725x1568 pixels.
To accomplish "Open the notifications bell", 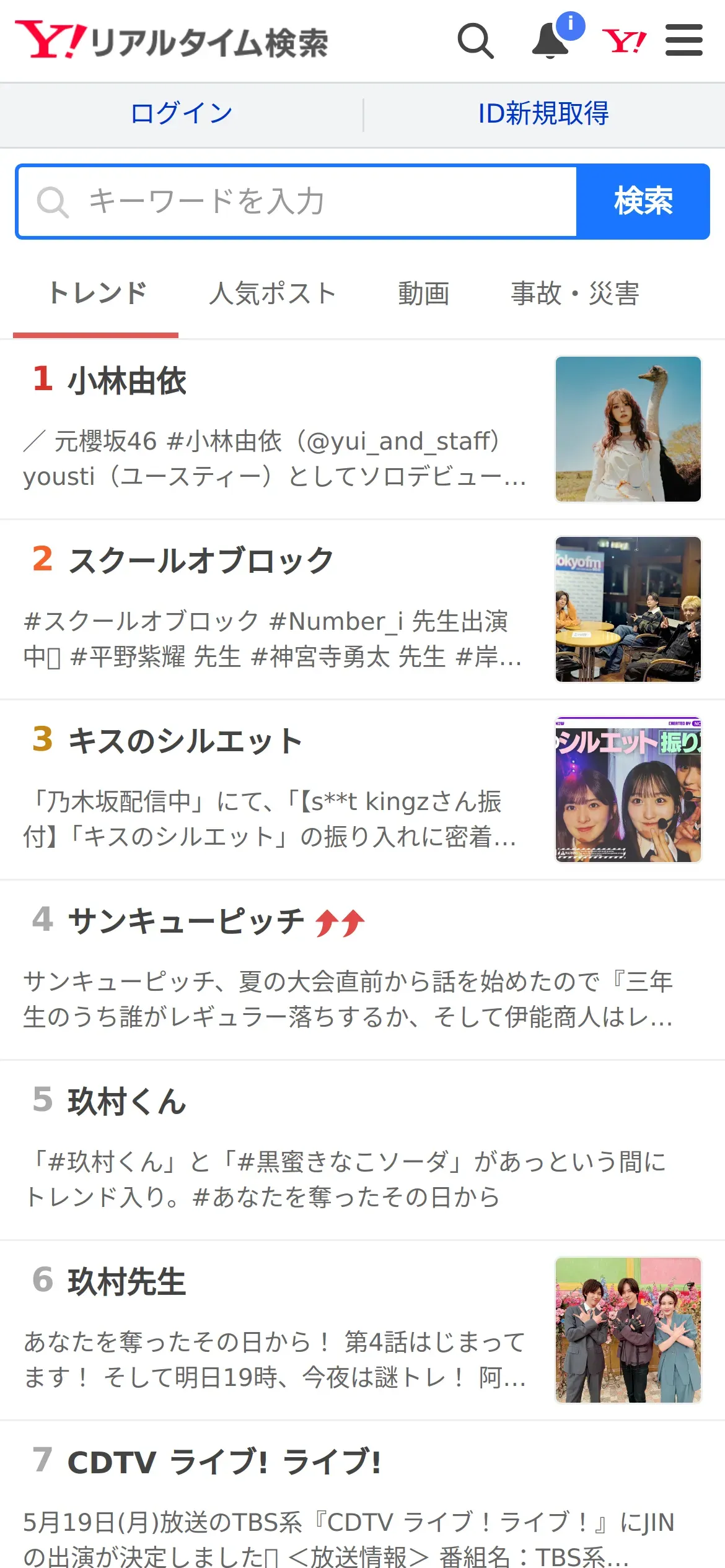I will pyautogui.click(x=551, y=41).
